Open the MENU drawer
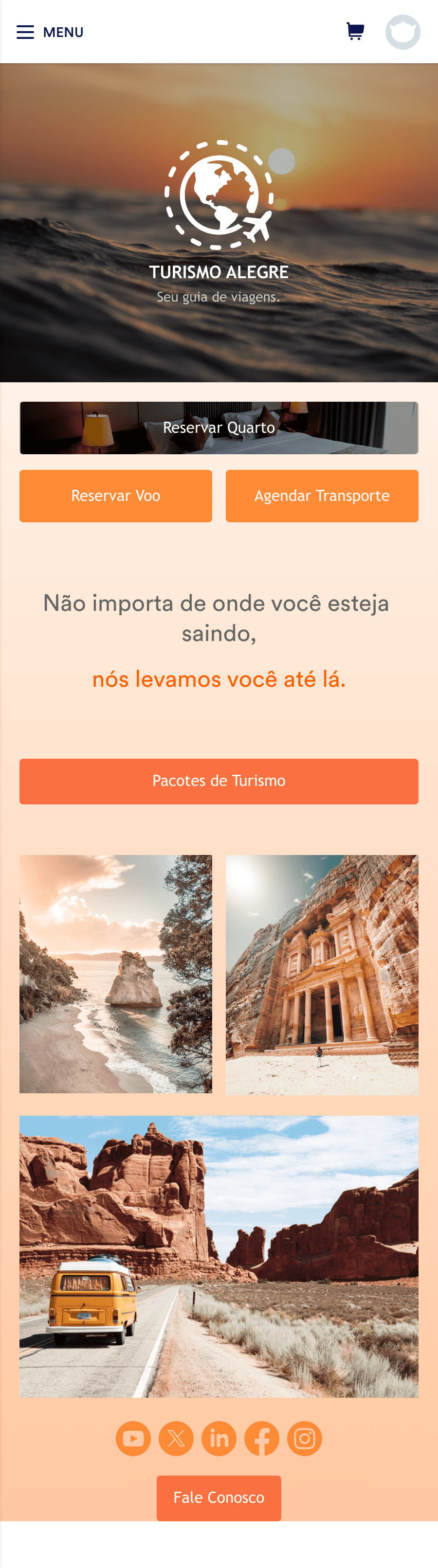The image size is (438, 1568). pyautogui.click(x=49, y=32)
